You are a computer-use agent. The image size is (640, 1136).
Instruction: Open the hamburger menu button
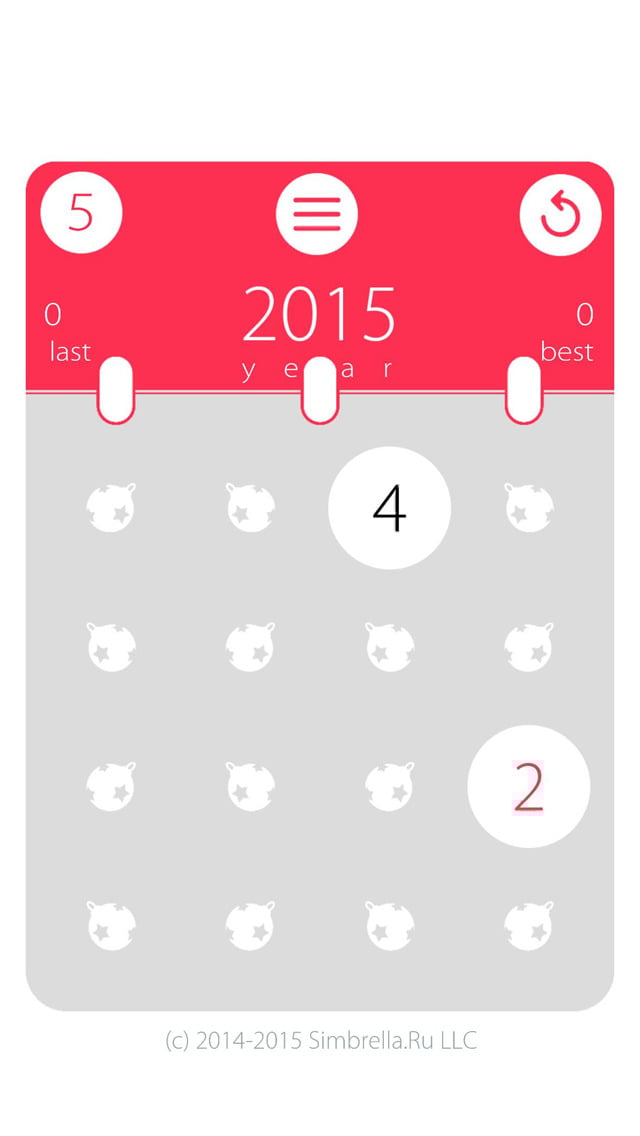[317, 214]
